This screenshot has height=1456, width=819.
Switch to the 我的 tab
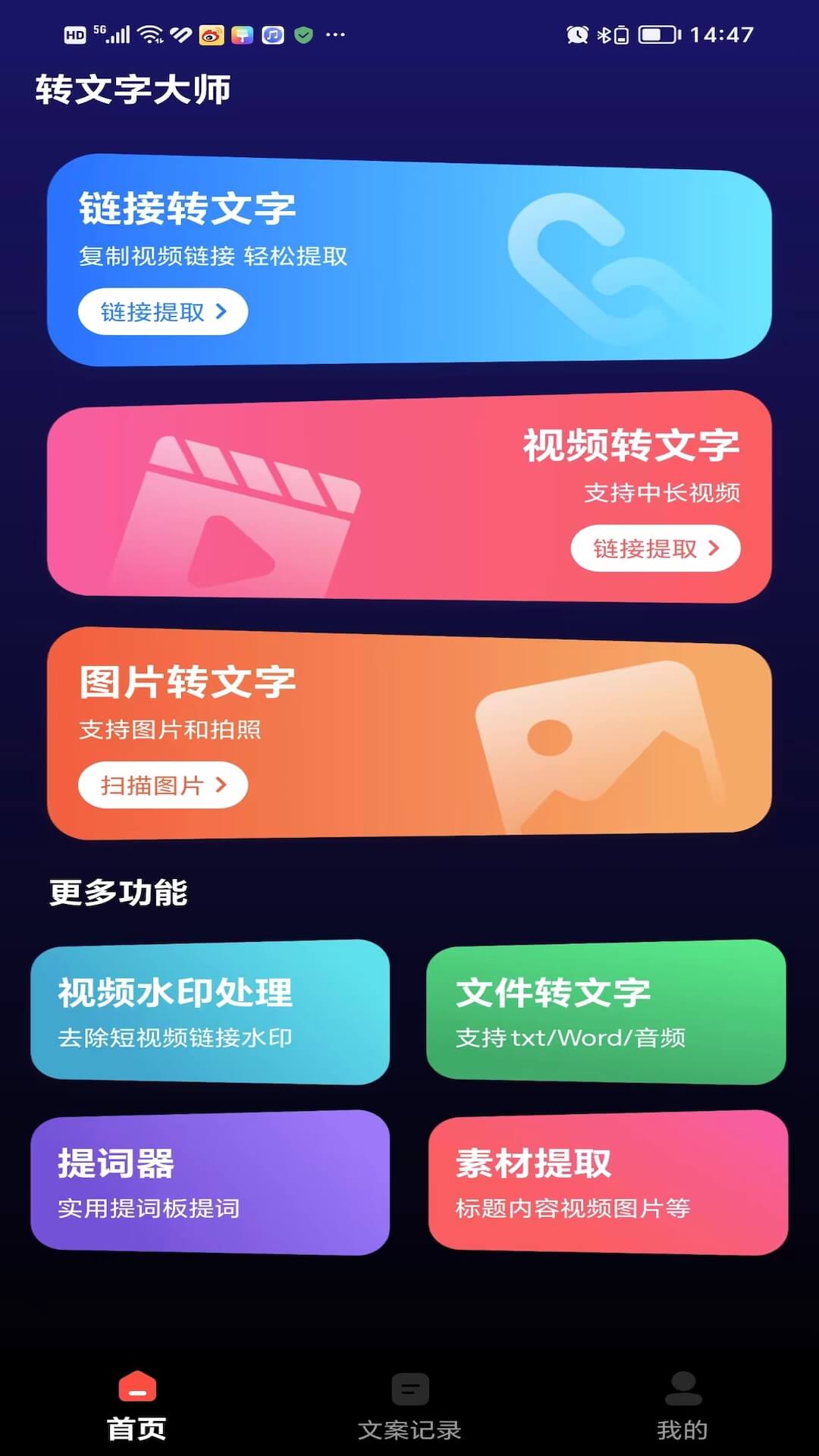pyautogui.click(x=682, y=1407)
